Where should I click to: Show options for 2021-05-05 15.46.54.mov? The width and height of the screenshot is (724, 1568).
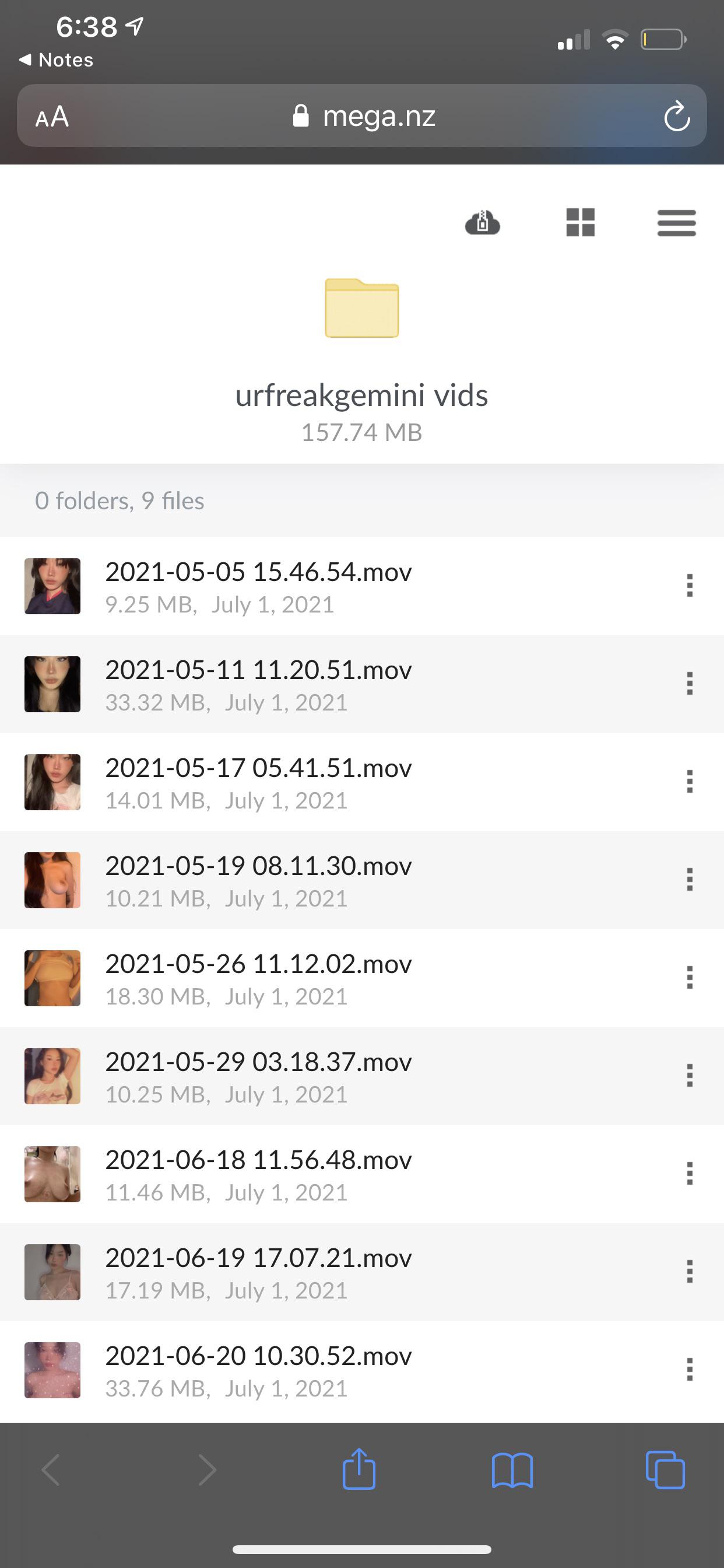coord(690,586)
